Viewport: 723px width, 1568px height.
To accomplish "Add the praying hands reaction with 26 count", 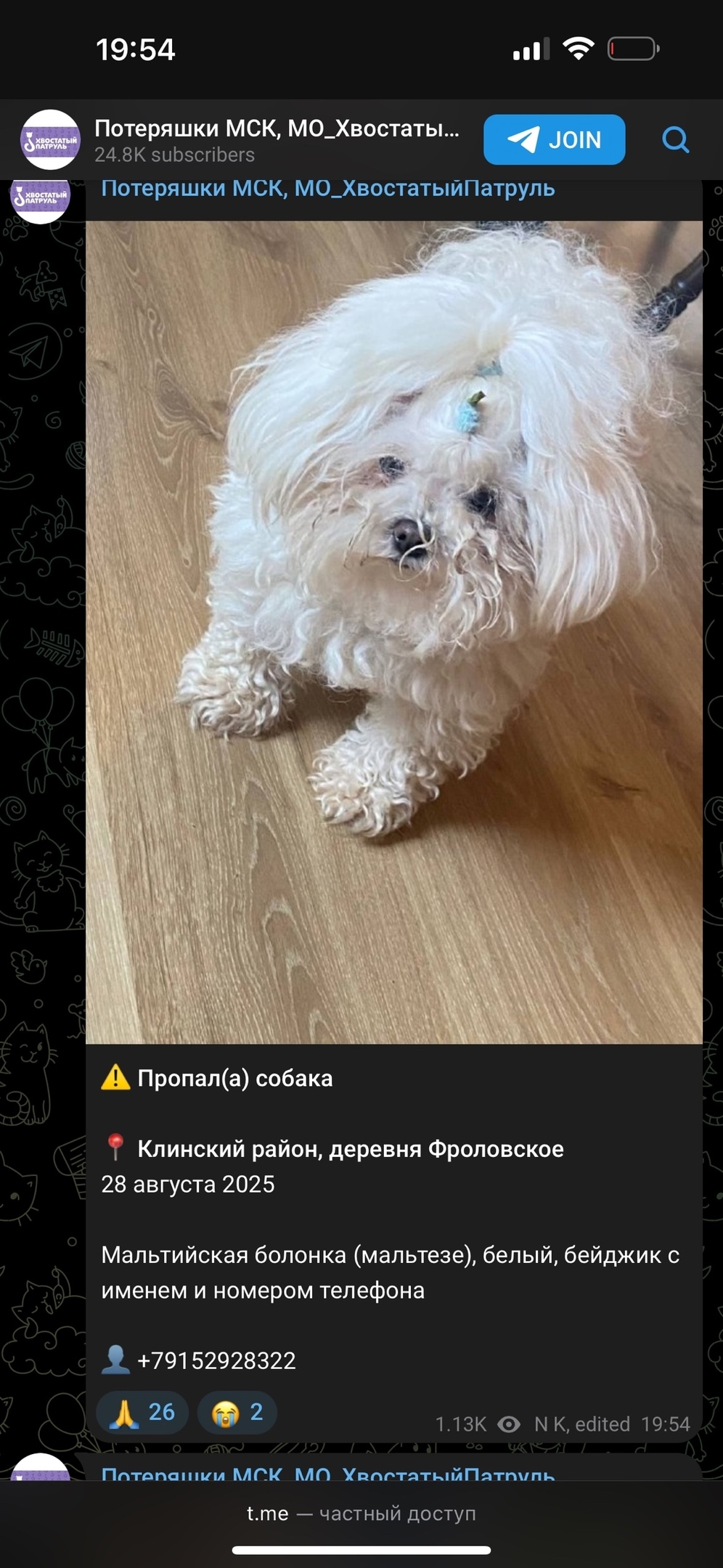I will pos(142,1412).
